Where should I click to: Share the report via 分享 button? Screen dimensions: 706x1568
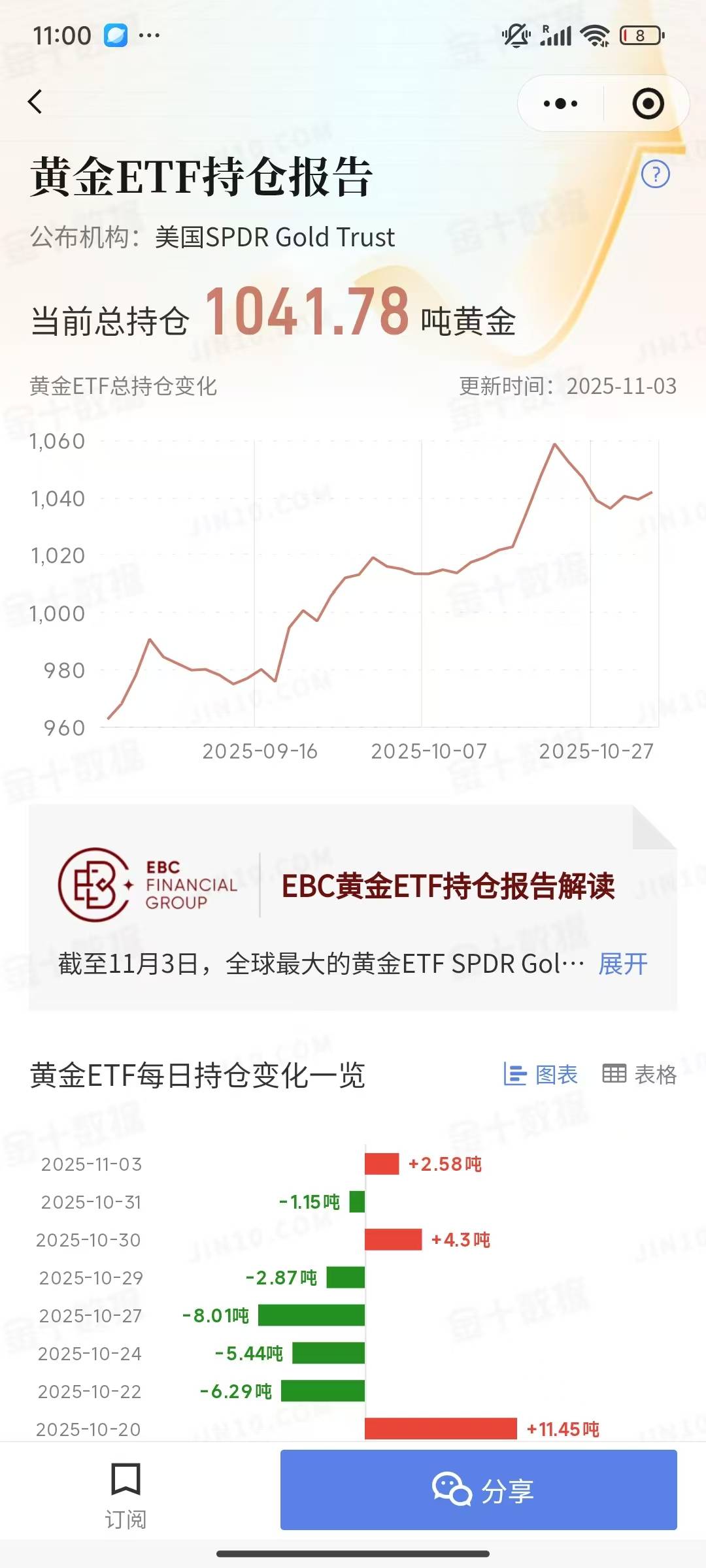tap(479, 1490)
